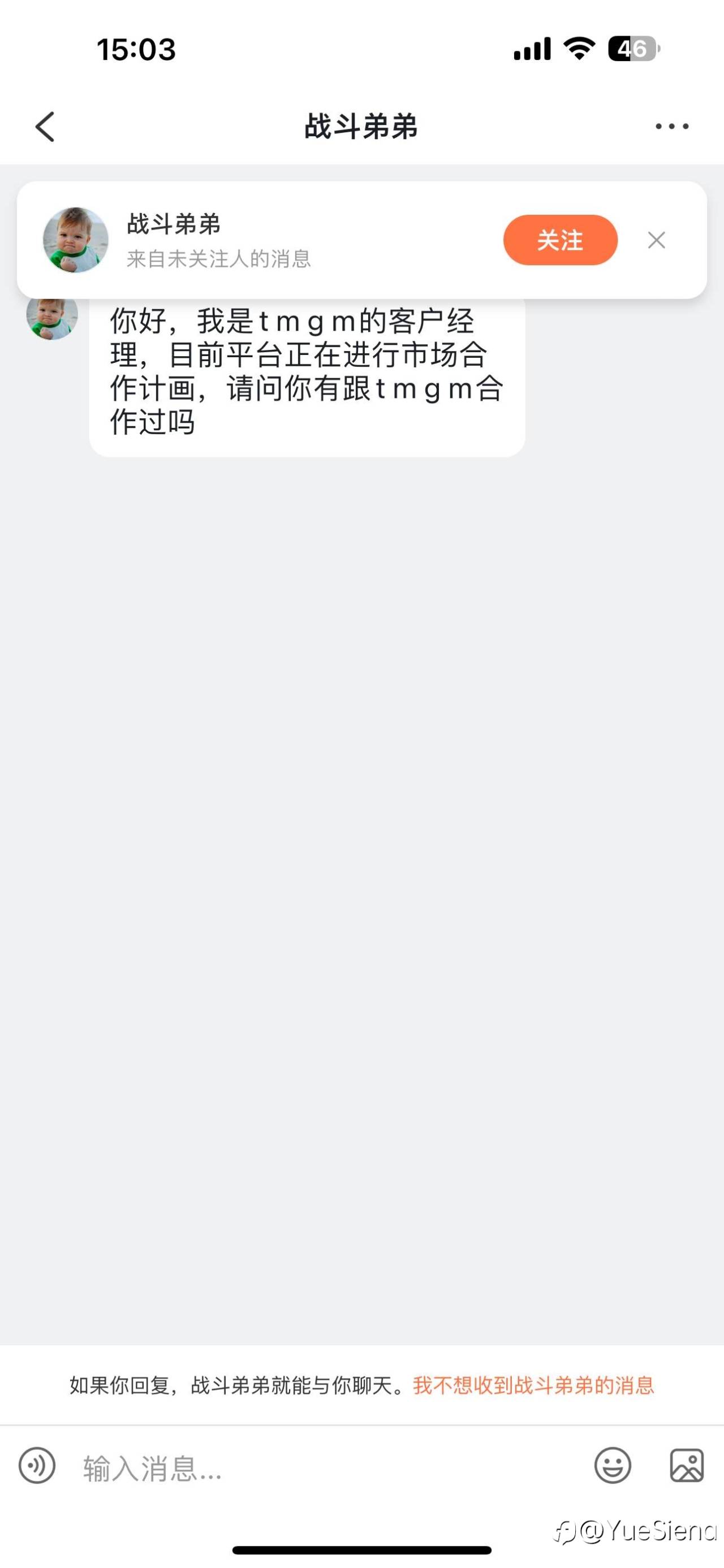Screen dimensions: 724x1568
Task: Tap the sender avatar beside the message
Action: [x=52, y=318]
